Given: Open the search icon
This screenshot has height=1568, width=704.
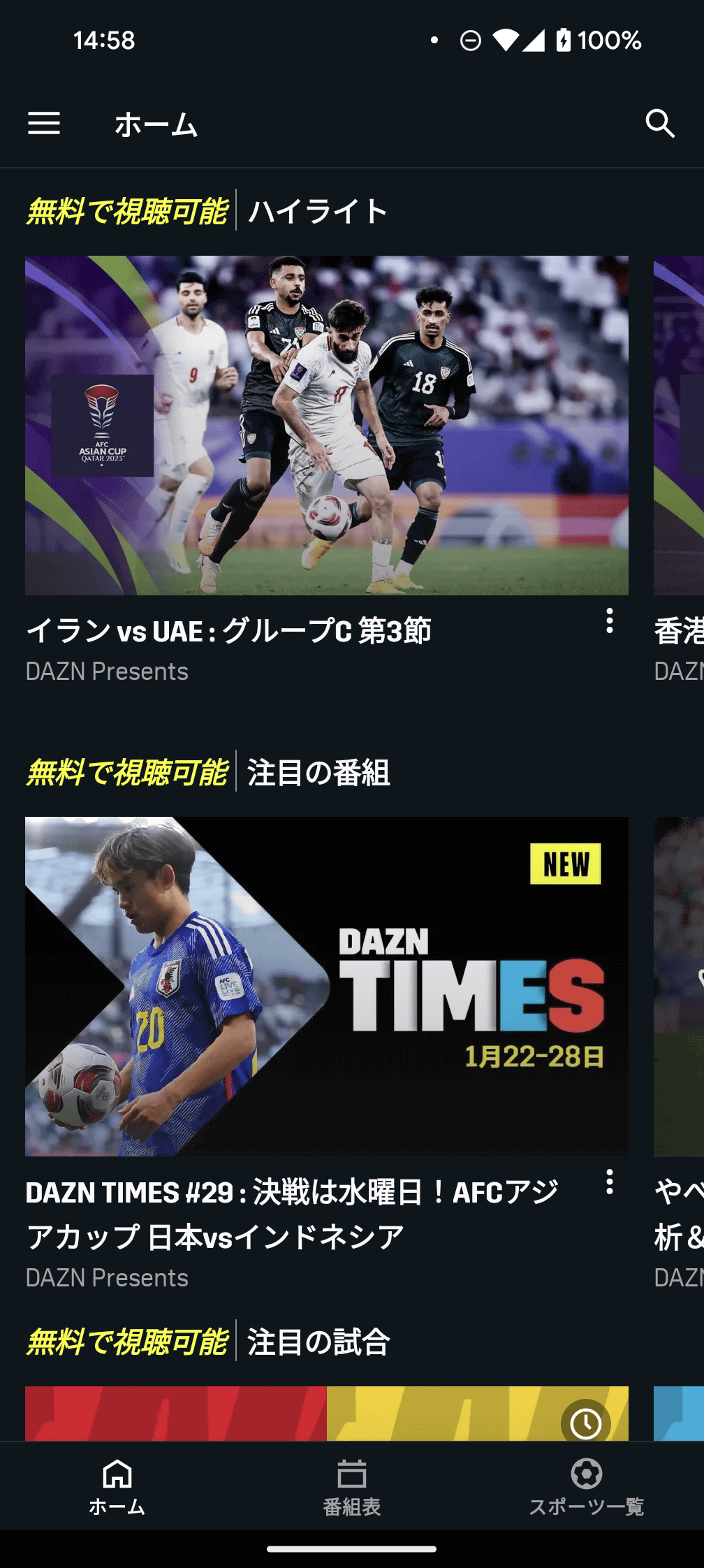Looking at the screenshot, I should (660, 124).
